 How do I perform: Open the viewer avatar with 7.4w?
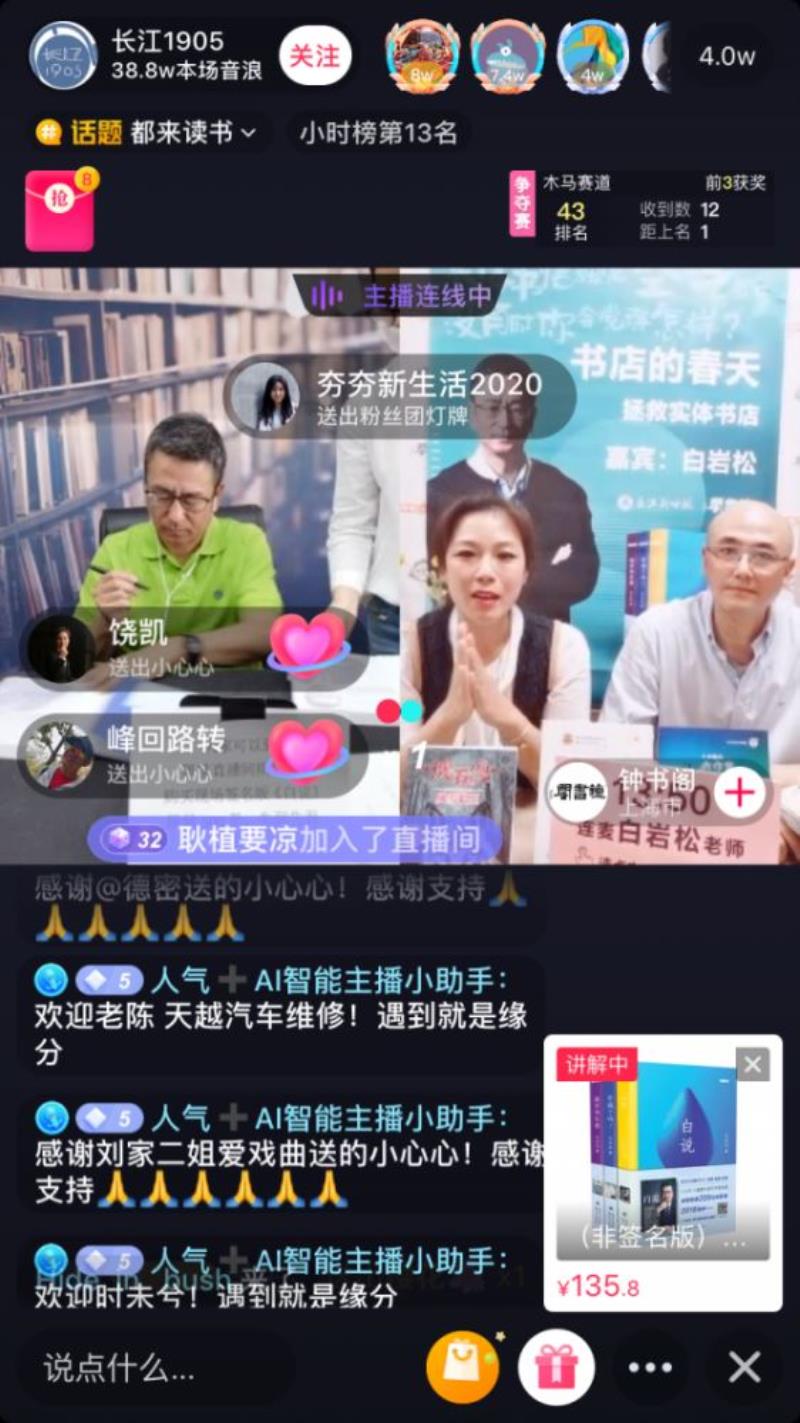tap(508, 56)
